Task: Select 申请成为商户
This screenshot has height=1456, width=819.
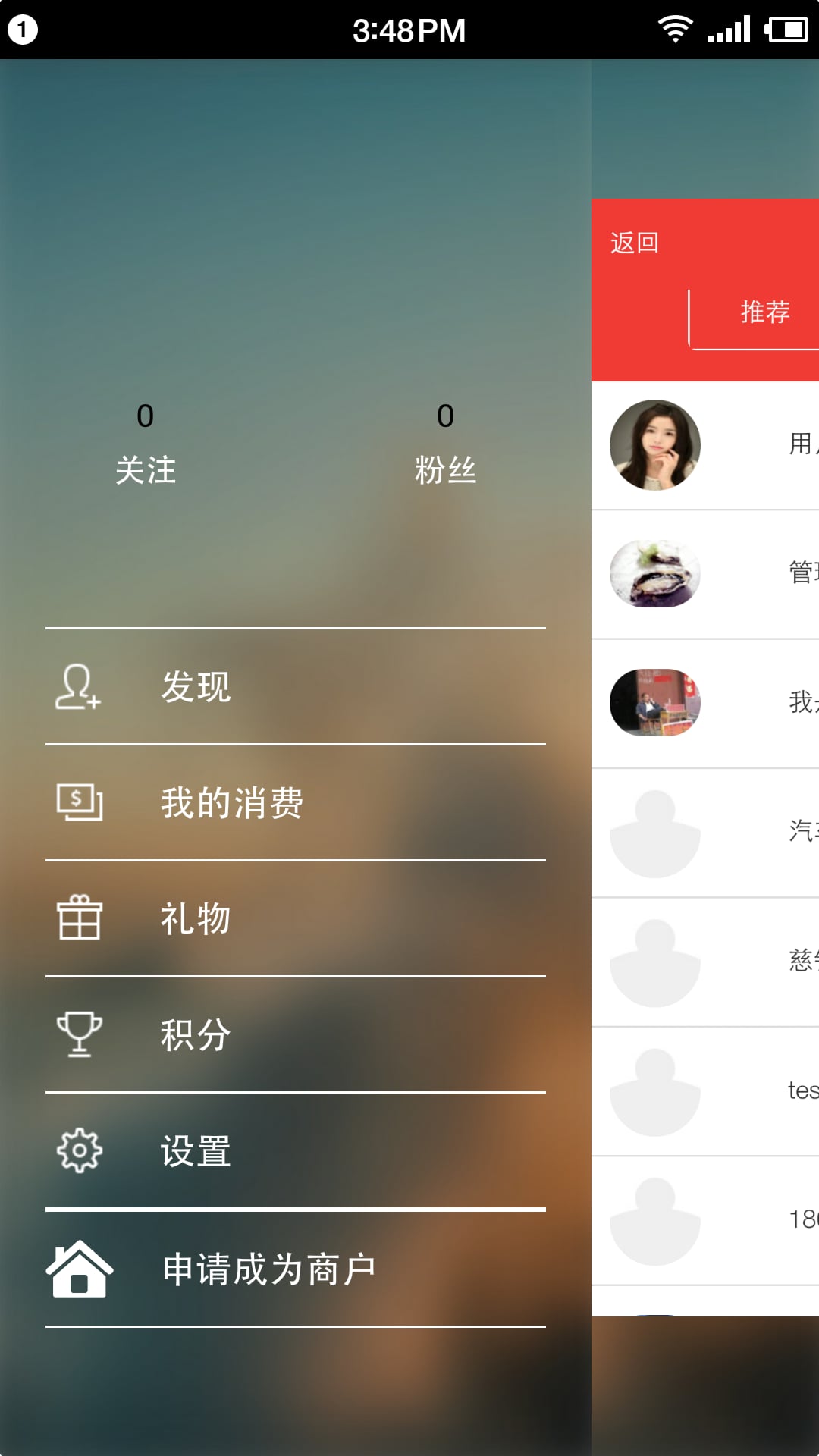Action: tap(295, 1269)
